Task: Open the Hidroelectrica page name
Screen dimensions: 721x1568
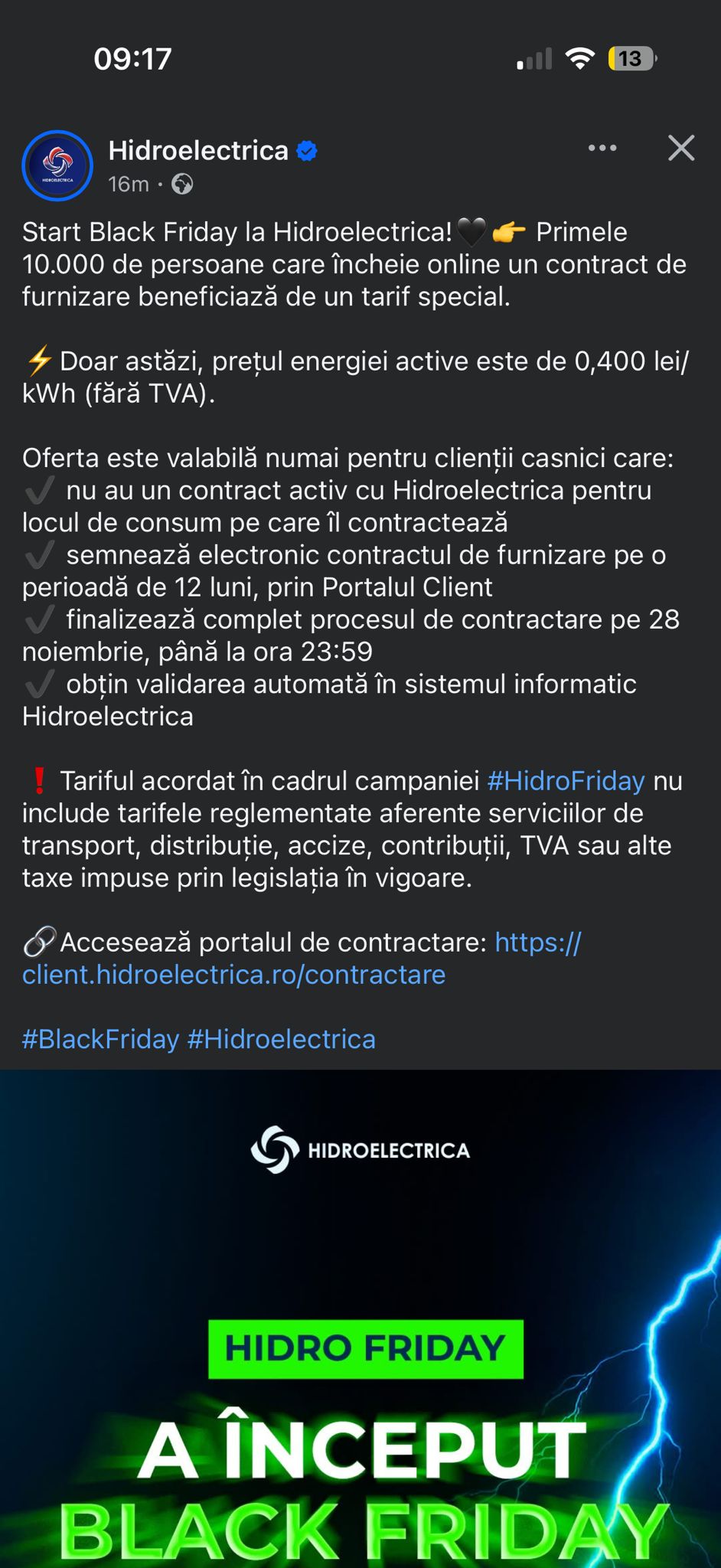Action: [x=198, y=151]
